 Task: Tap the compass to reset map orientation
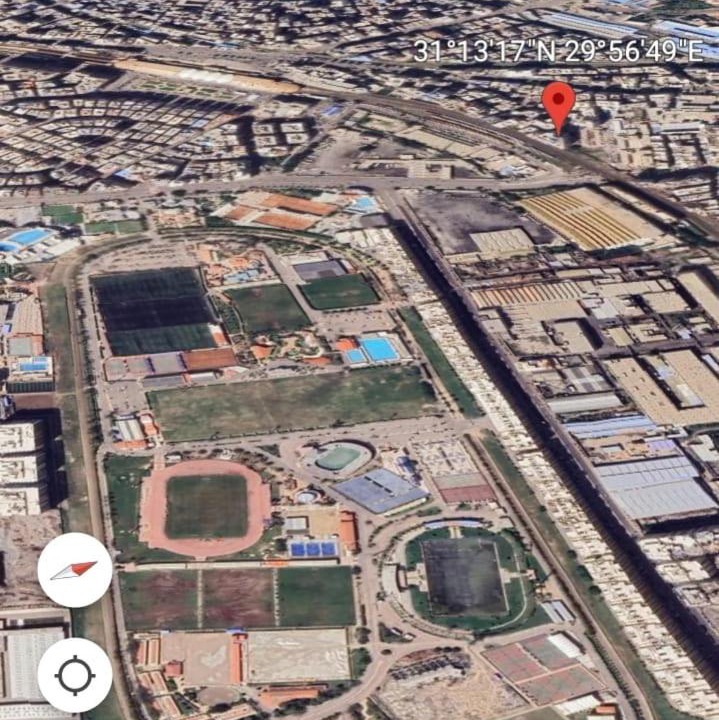click(75, 570)
